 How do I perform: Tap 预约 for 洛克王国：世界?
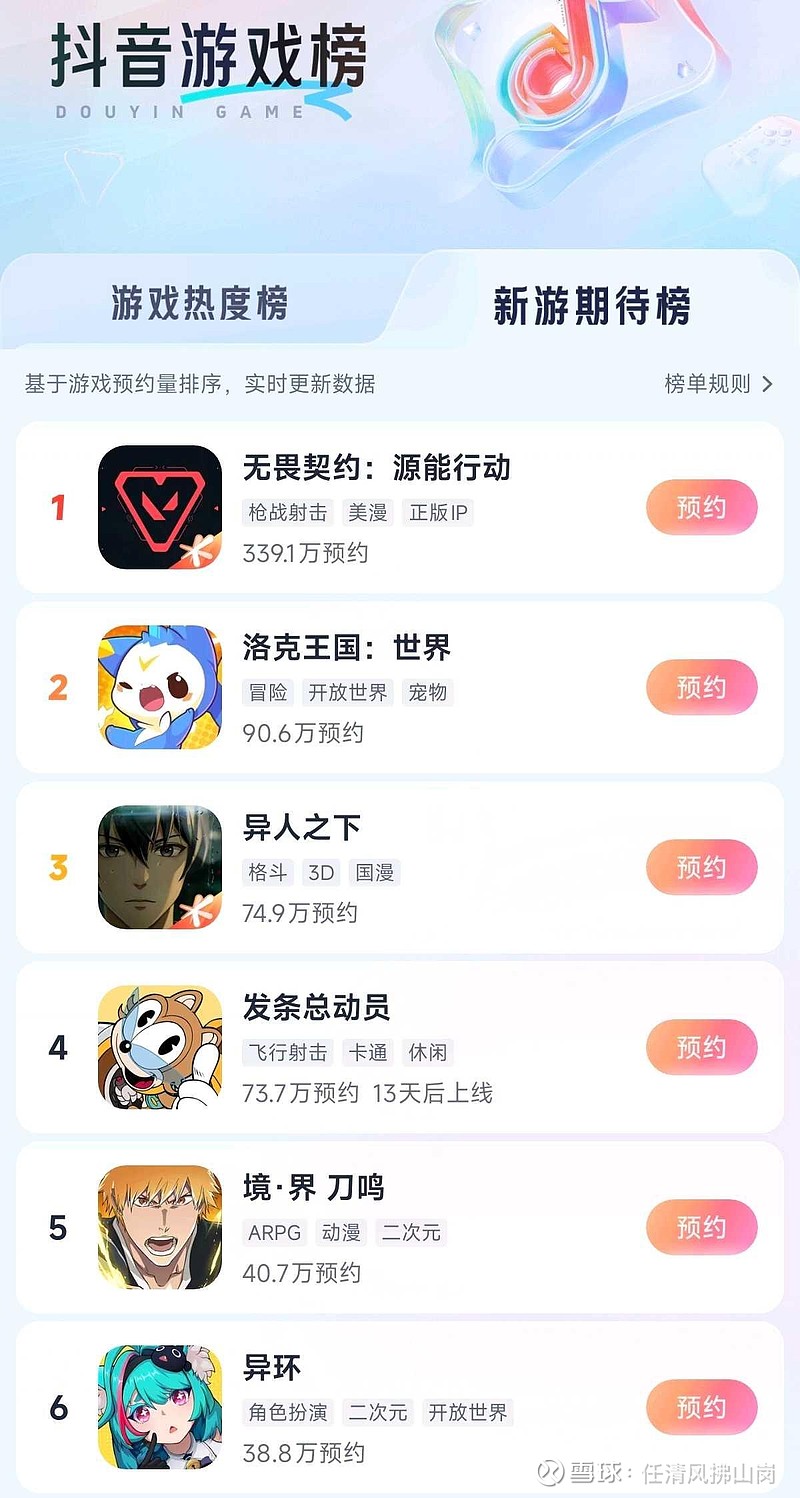tap(702, 688)
